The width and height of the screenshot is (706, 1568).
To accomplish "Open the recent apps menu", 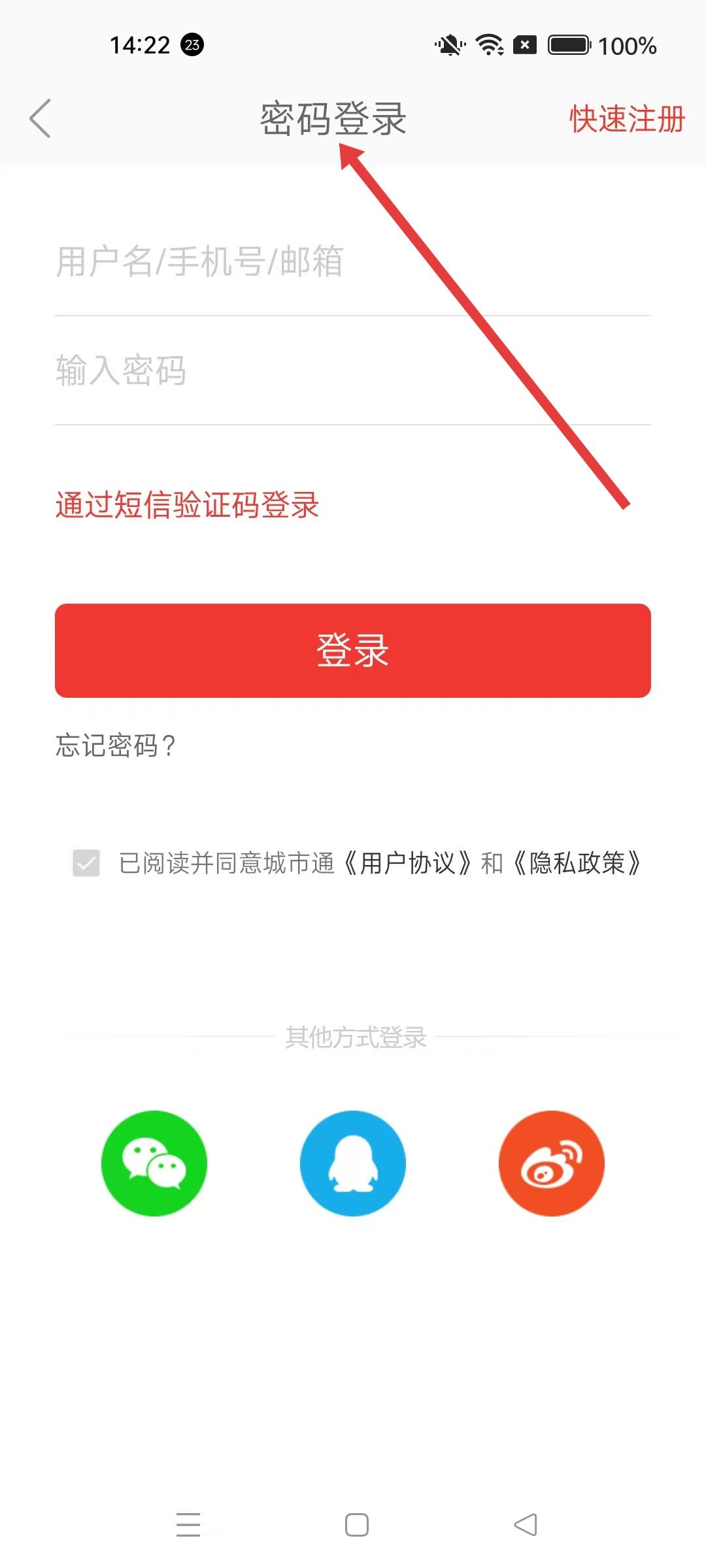I will point(188,1525).
